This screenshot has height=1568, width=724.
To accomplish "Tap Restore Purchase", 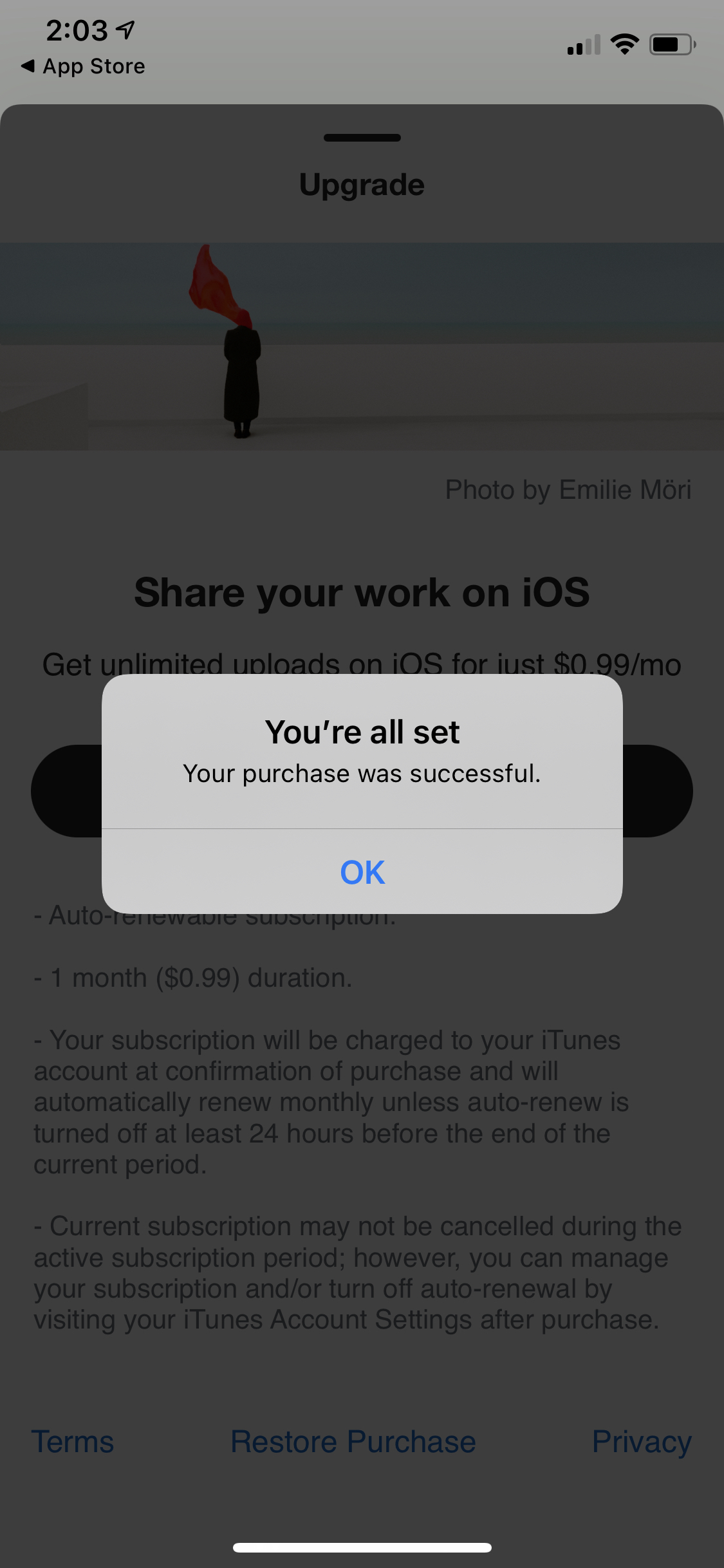I will pos(353,1442).
